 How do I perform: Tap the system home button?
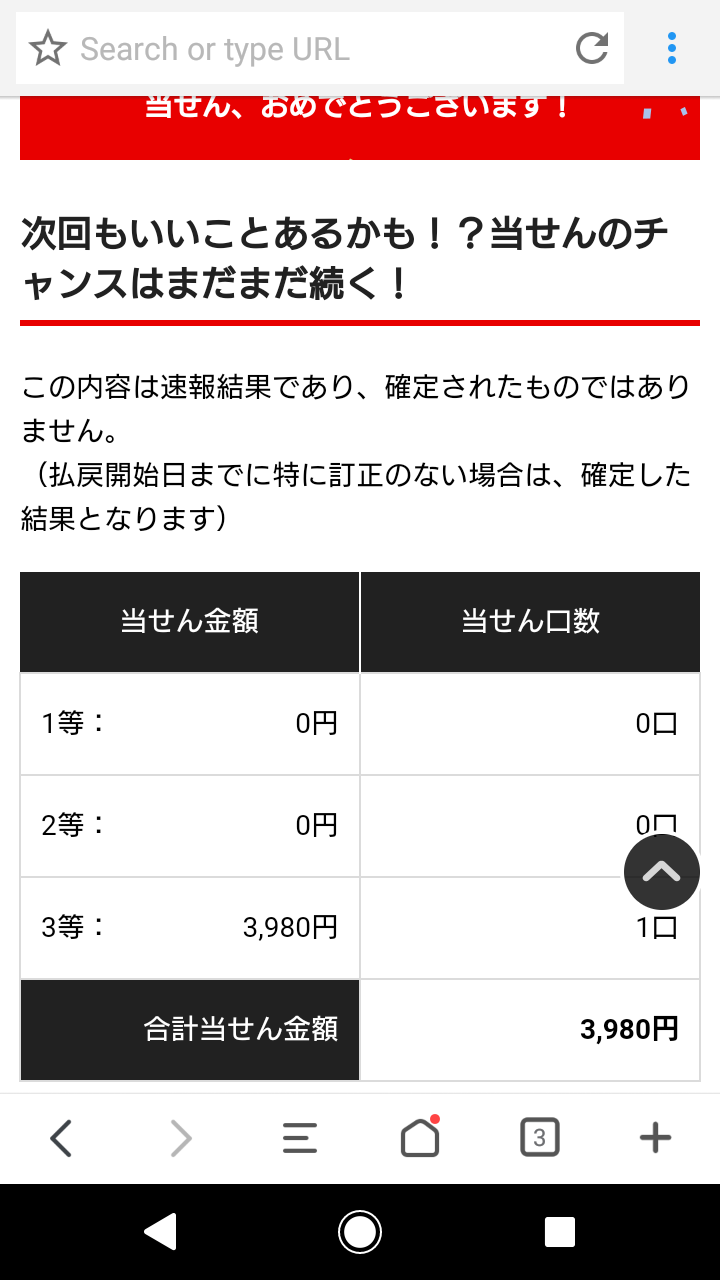coord(360,1232)
